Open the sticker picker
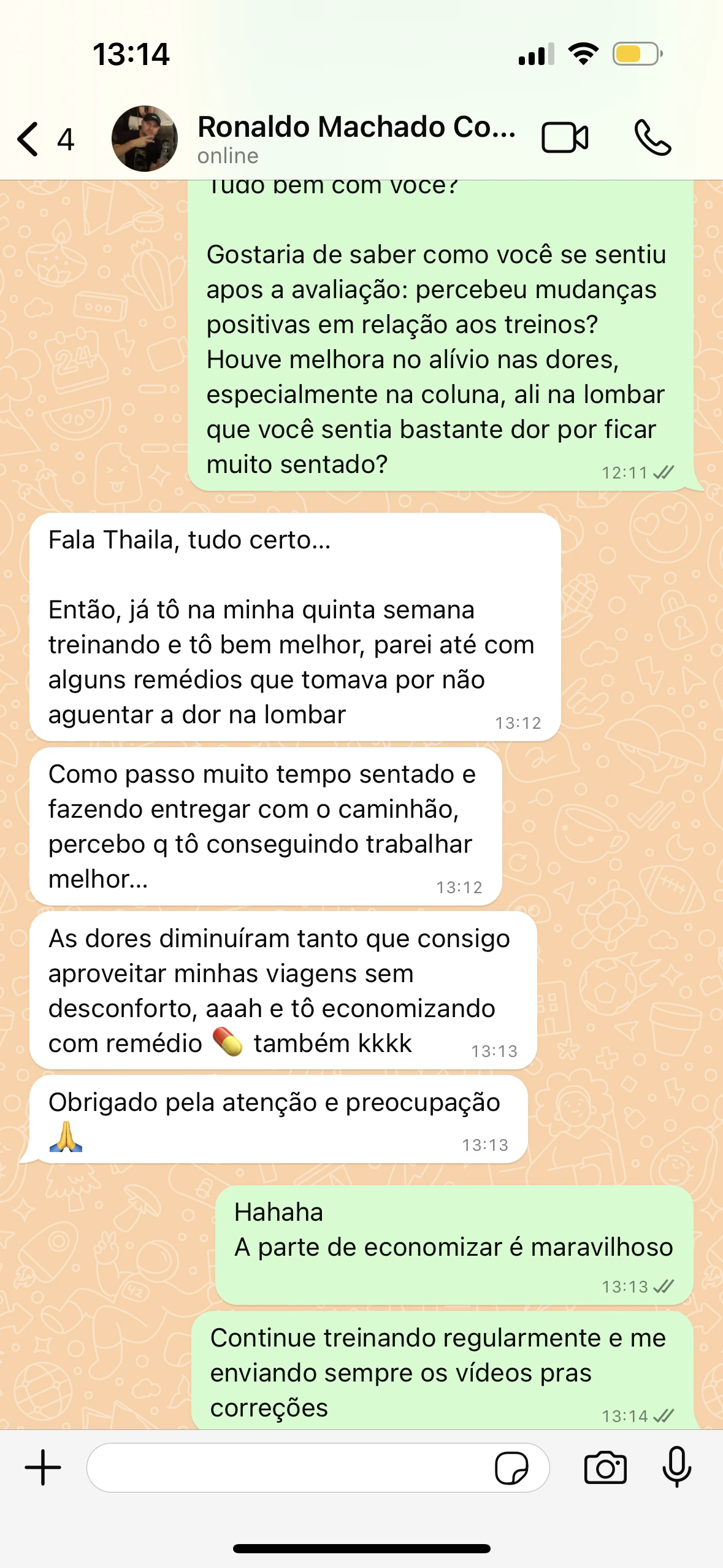 511,1467
